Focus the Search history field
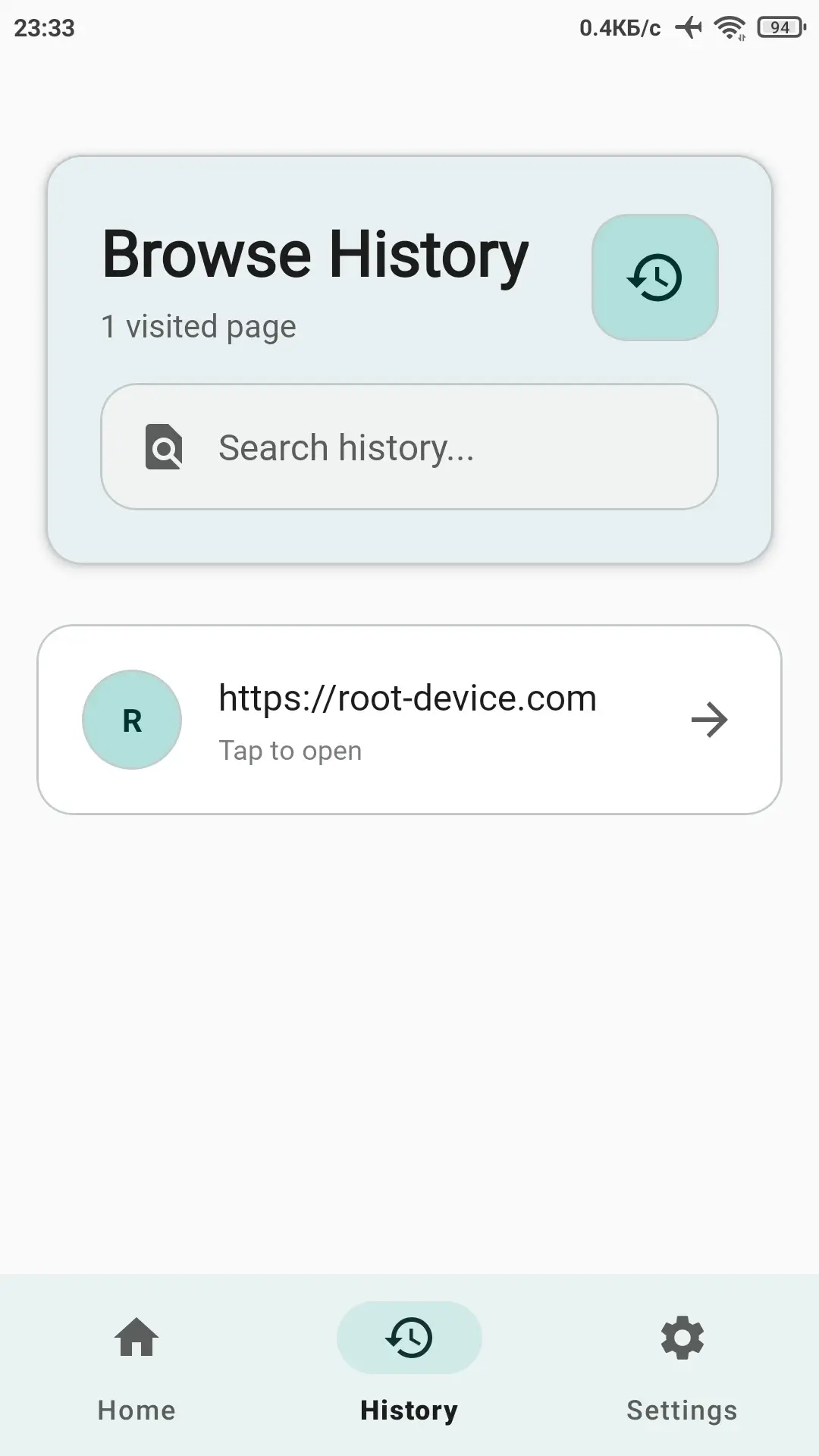819x1456 pixels. point(409,447)
